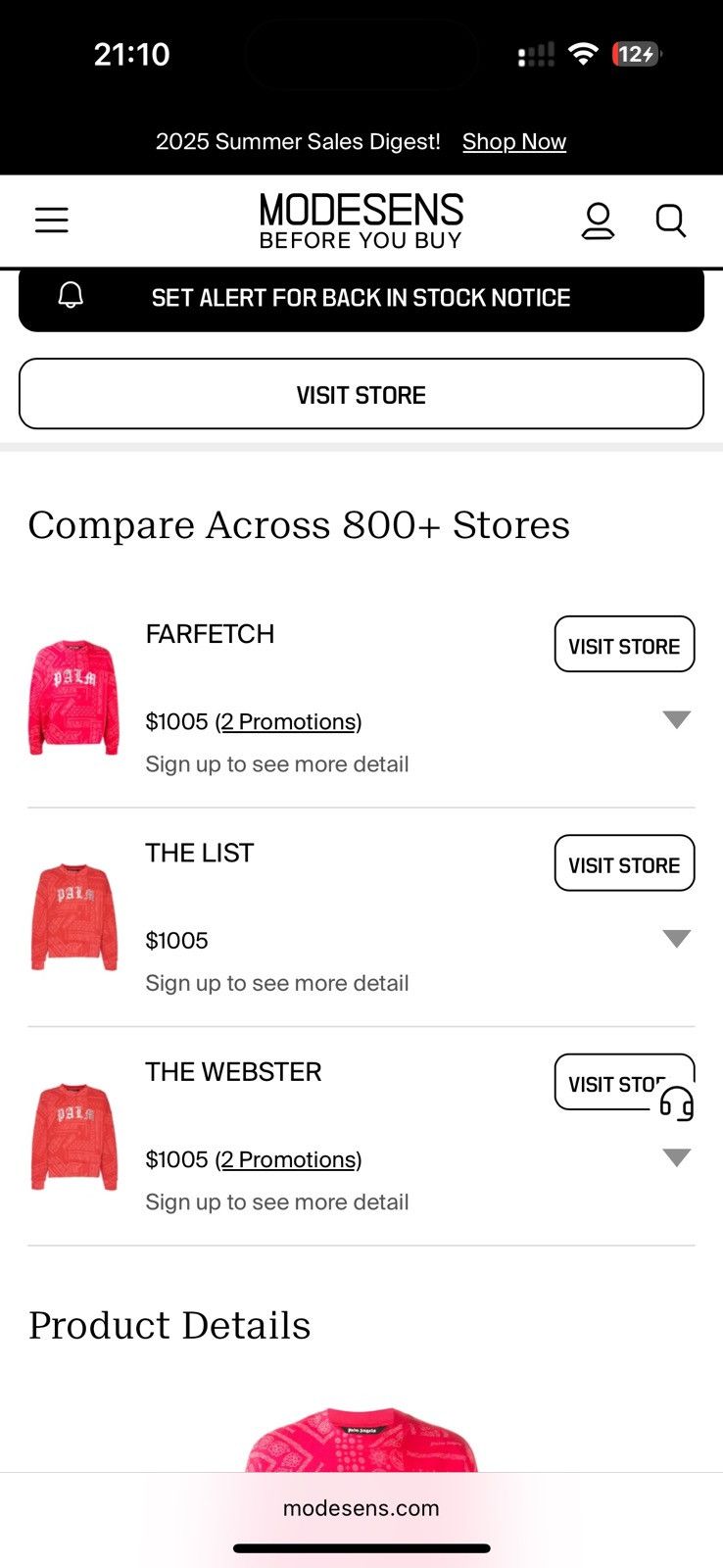View The Webster's 2 Promotions link
The image size is (723, 1568).
288,1160
